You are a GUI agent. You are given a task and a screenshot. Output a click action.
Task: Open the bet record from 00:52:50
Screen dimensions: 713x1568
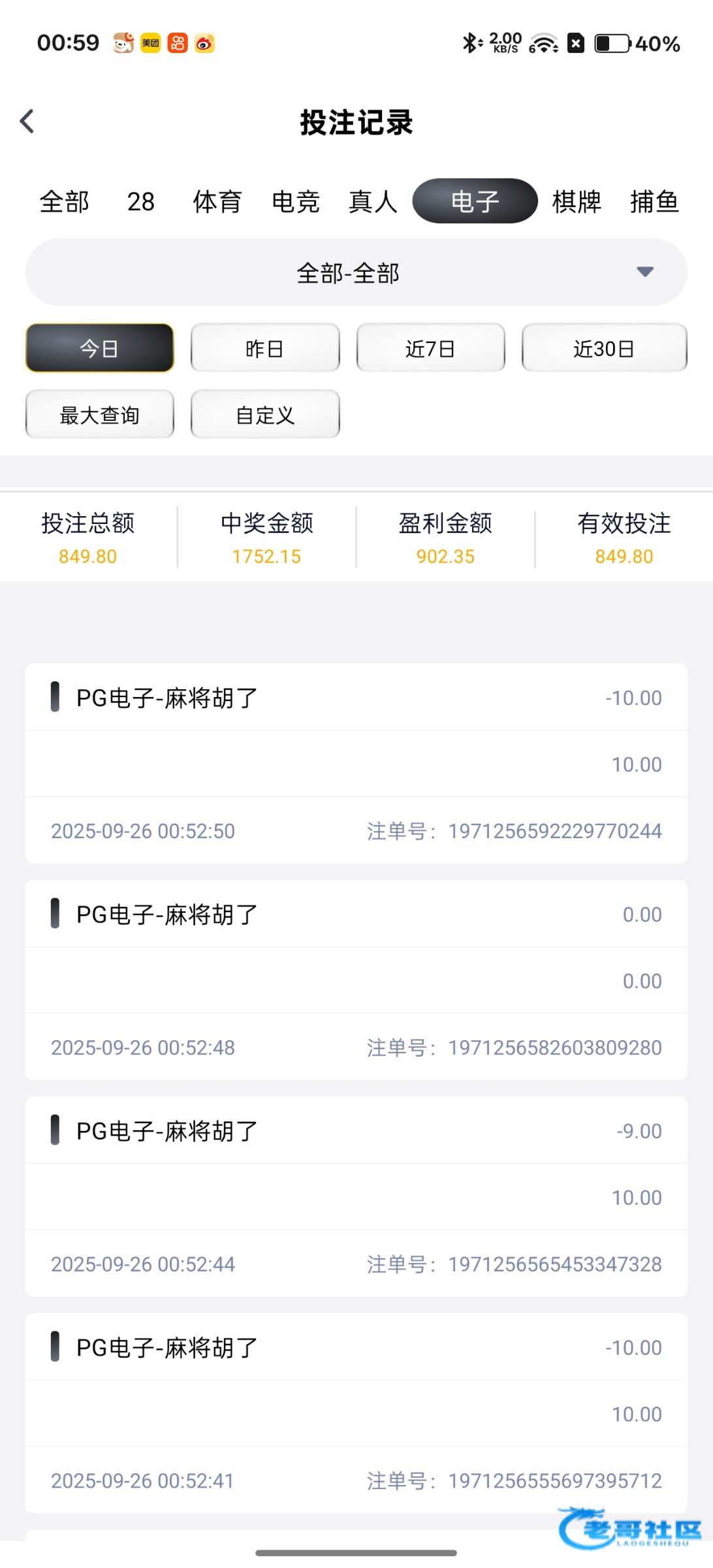tap(356, 763)
